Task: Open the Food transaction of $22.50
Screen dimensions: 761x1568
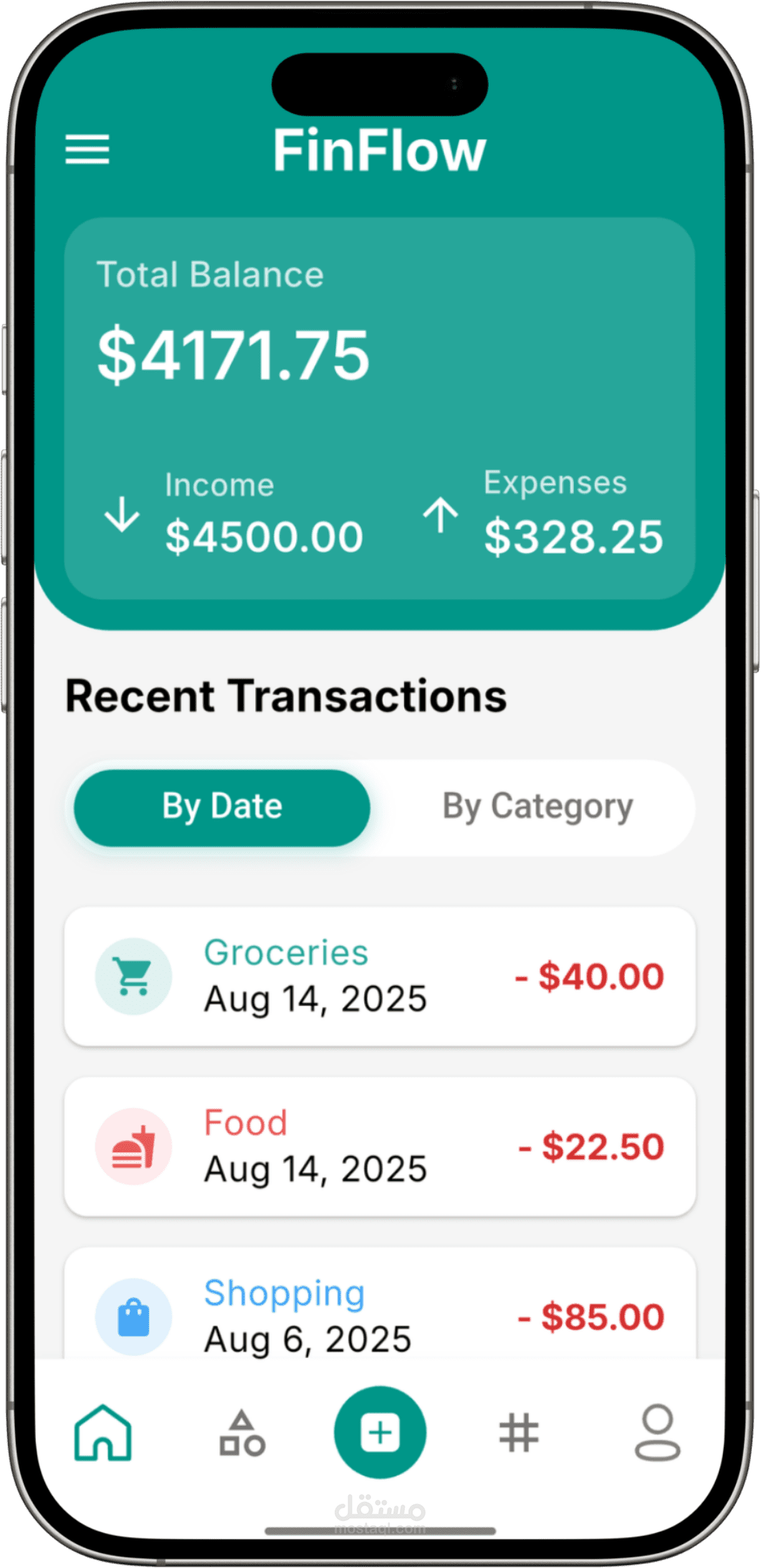Action: point(380,1146)
